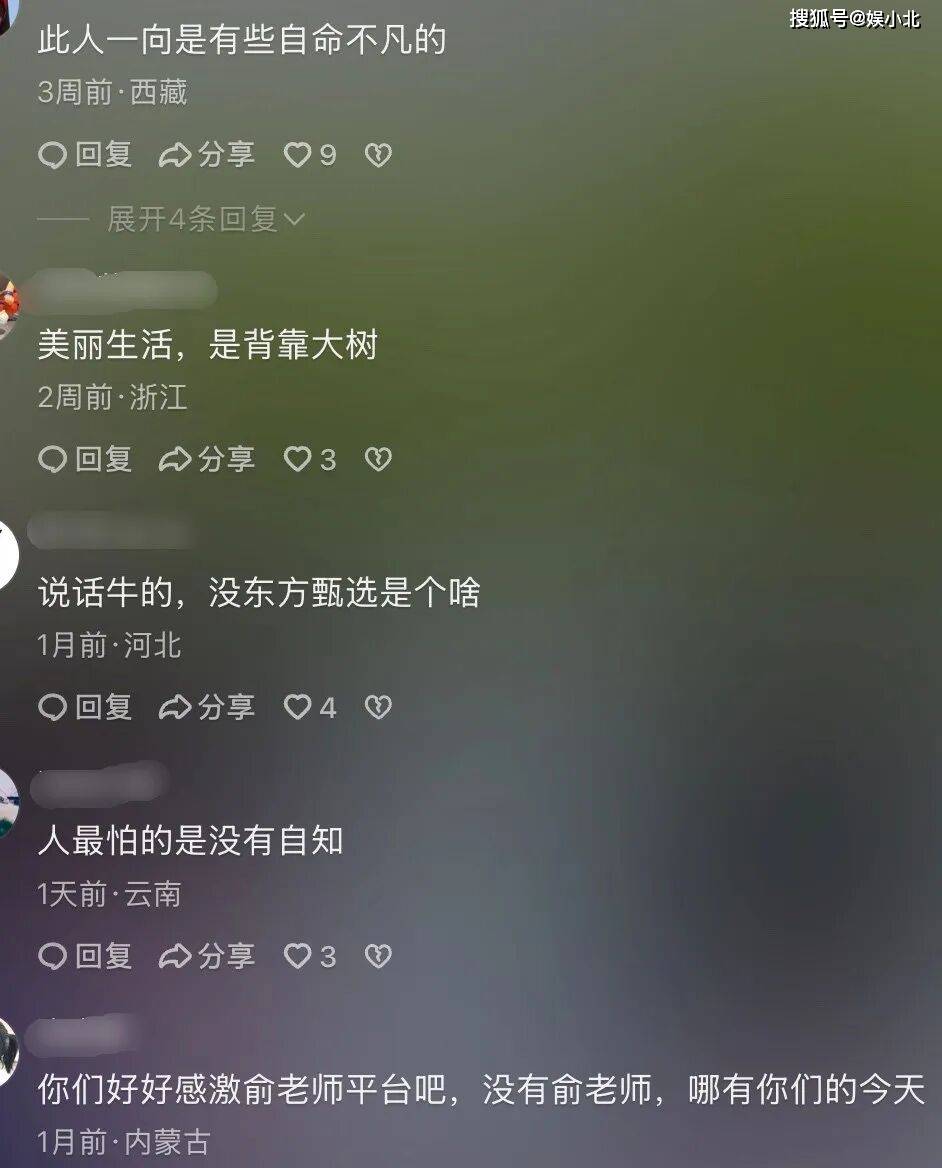Share the 自命不凡 comment

point(207,155)
